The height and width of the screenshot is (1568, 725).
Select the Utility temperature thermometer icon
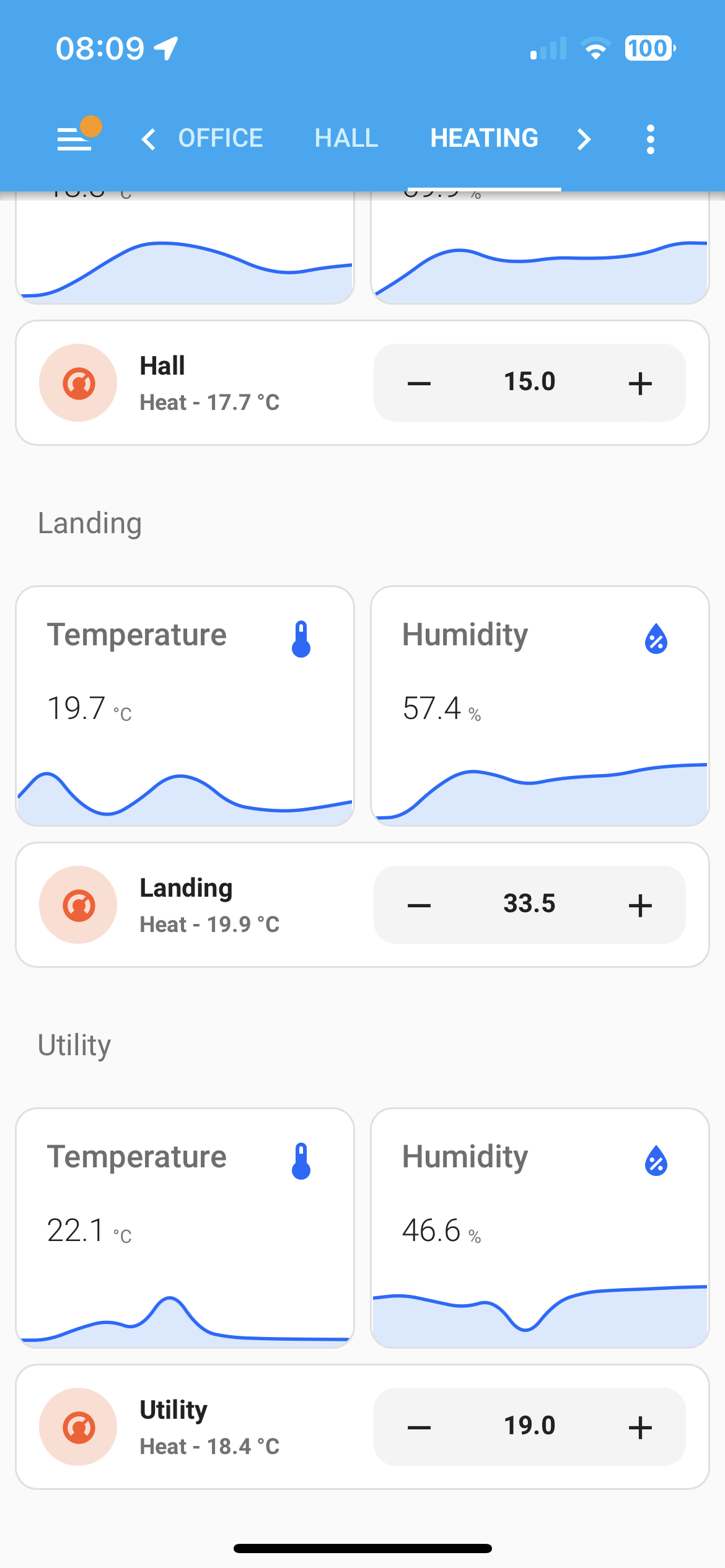301,1162
